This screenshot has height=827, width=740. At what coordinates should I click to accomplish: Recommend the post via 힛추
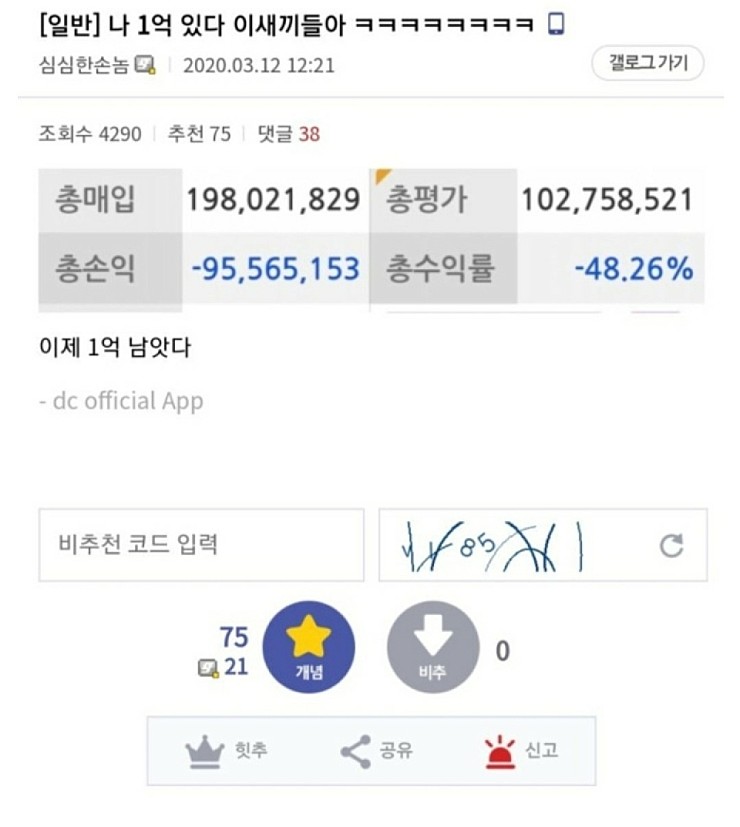coord(228,751)
